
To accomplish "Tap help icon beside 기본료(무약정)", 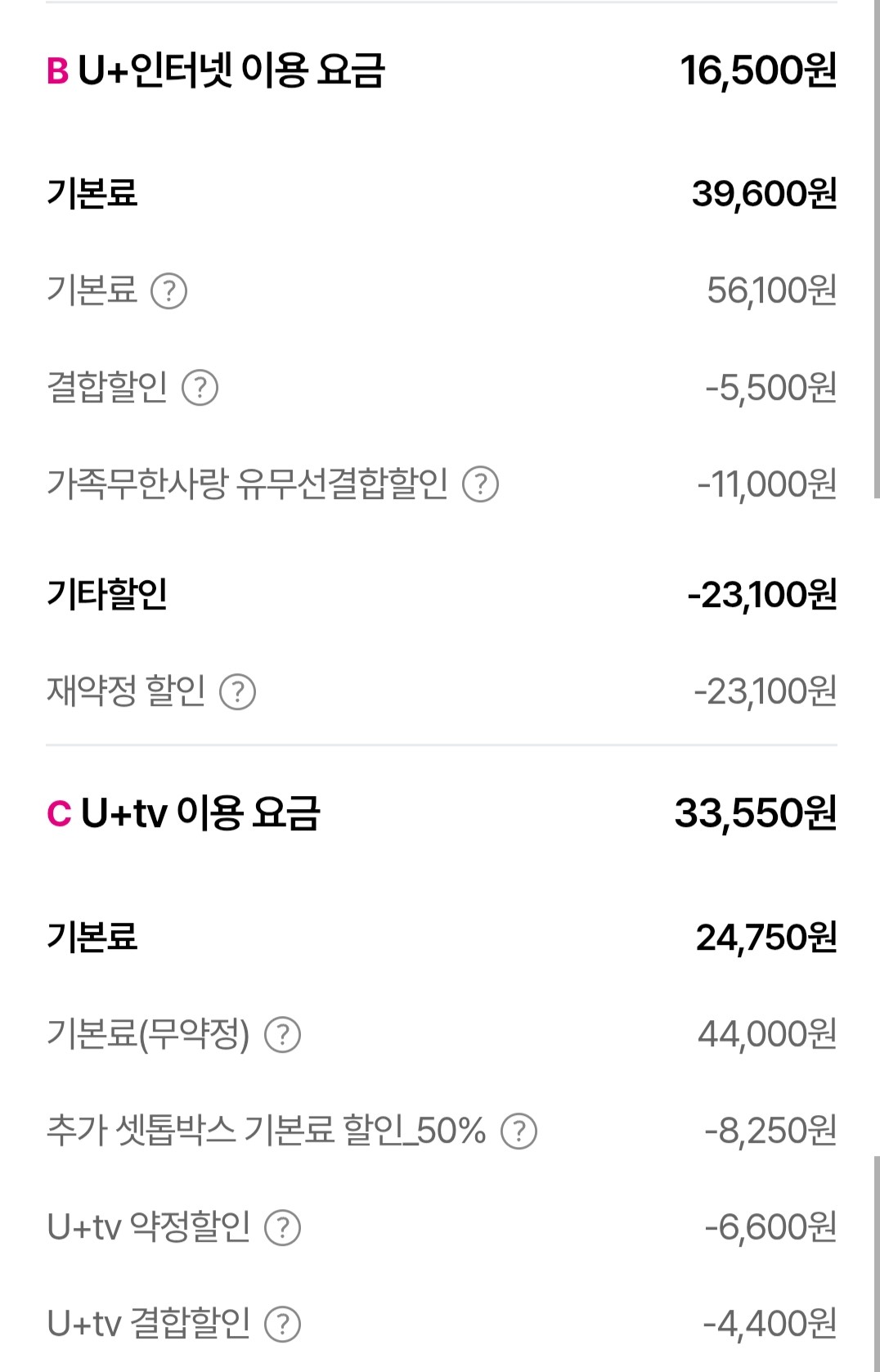I will tap(283, 1035).
